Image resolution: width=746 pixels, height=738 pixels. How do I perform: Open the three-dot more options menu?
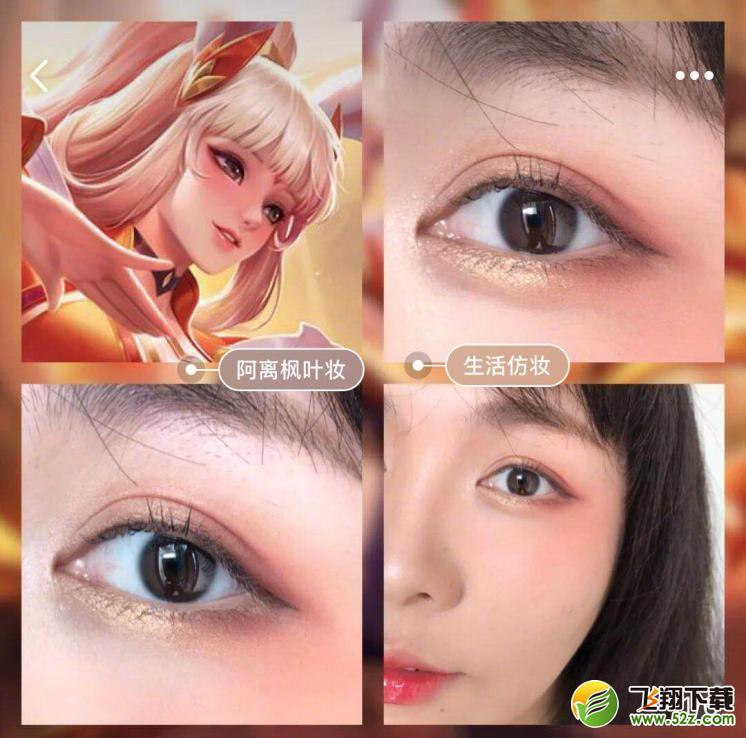pyautogui.click(x=694, y=75)
